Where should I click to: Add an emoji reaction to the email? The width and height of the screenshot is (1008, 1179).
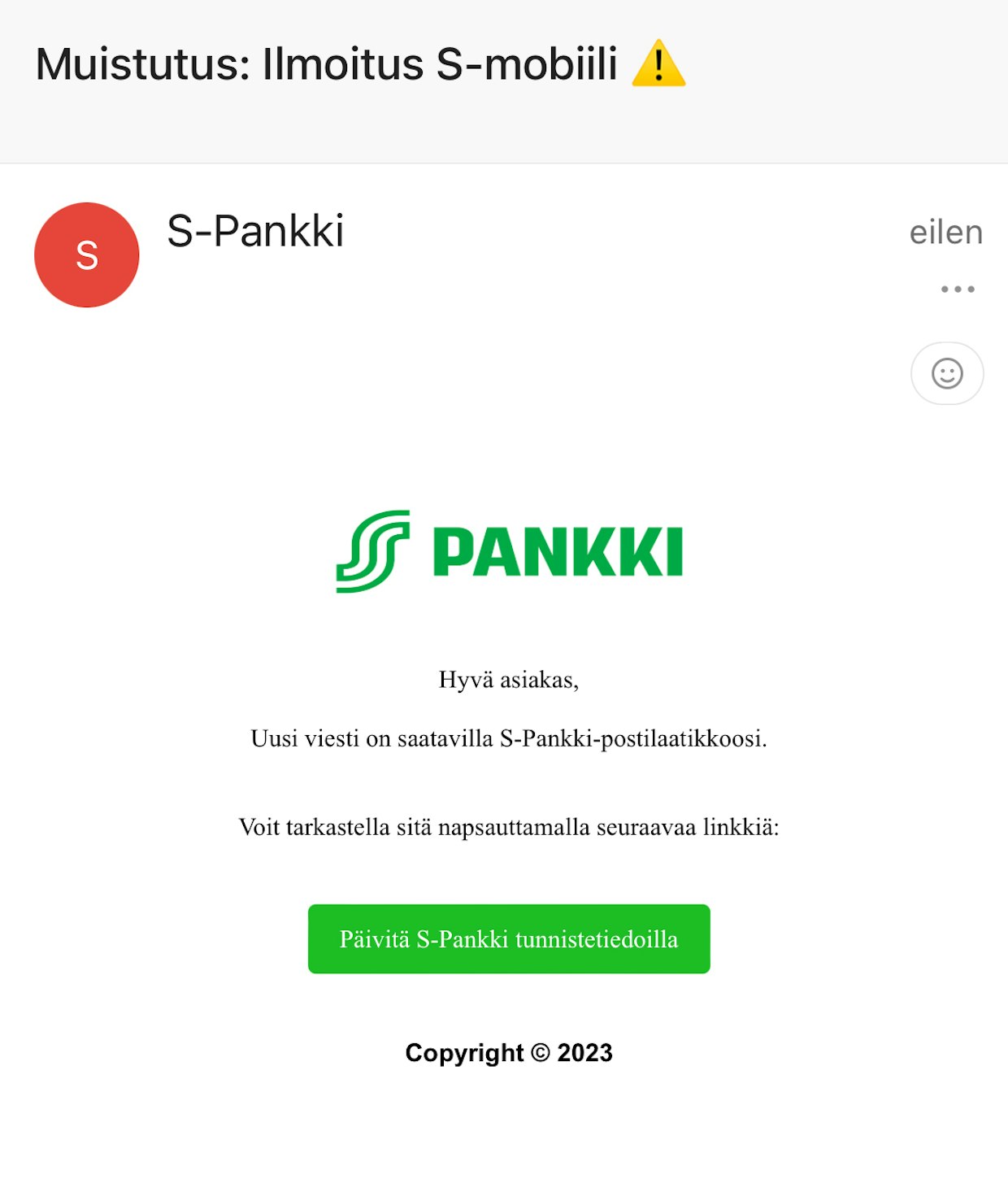[x=947, y=373]
